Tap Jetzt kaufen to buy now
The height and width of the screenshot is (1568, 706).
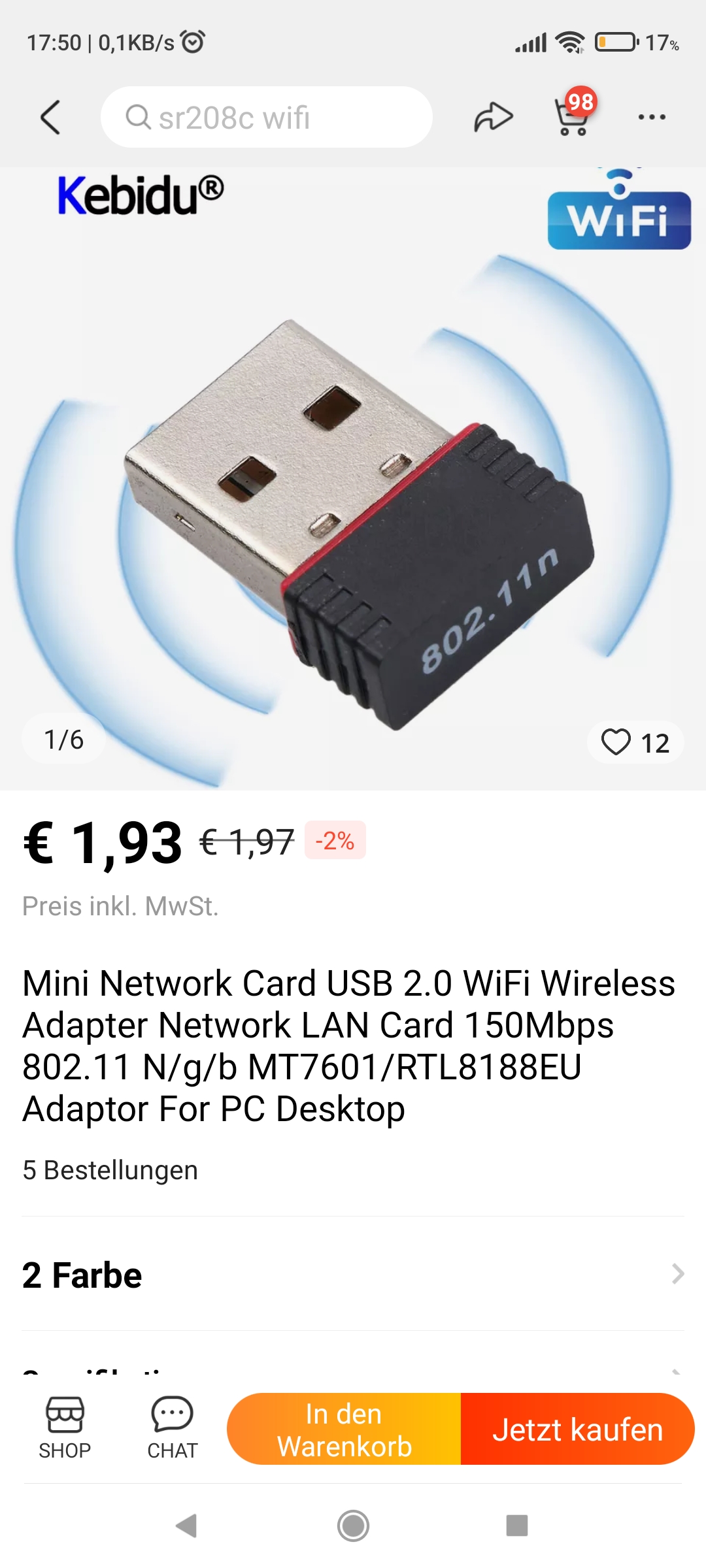577,1429
